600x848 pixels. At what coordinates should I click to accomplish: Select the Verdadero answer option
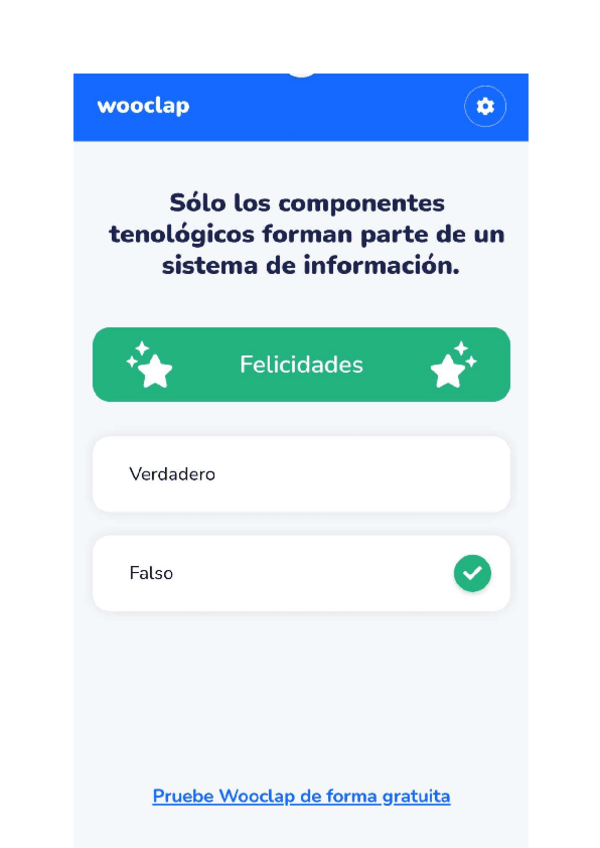[301, 474]
